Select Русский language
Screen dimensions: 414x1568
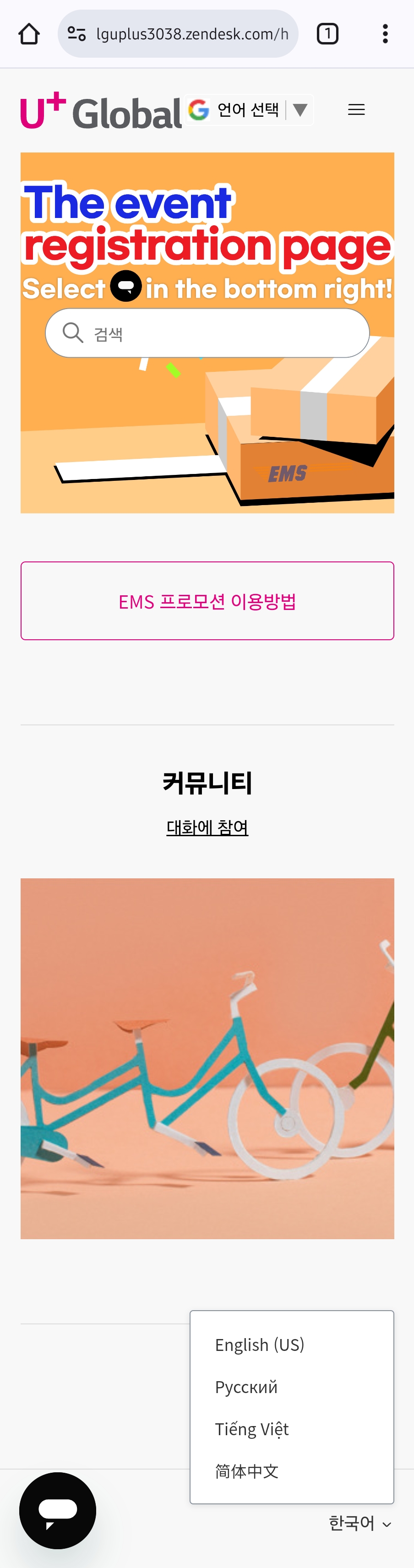pyautogui.click(x=246, y=1387)
